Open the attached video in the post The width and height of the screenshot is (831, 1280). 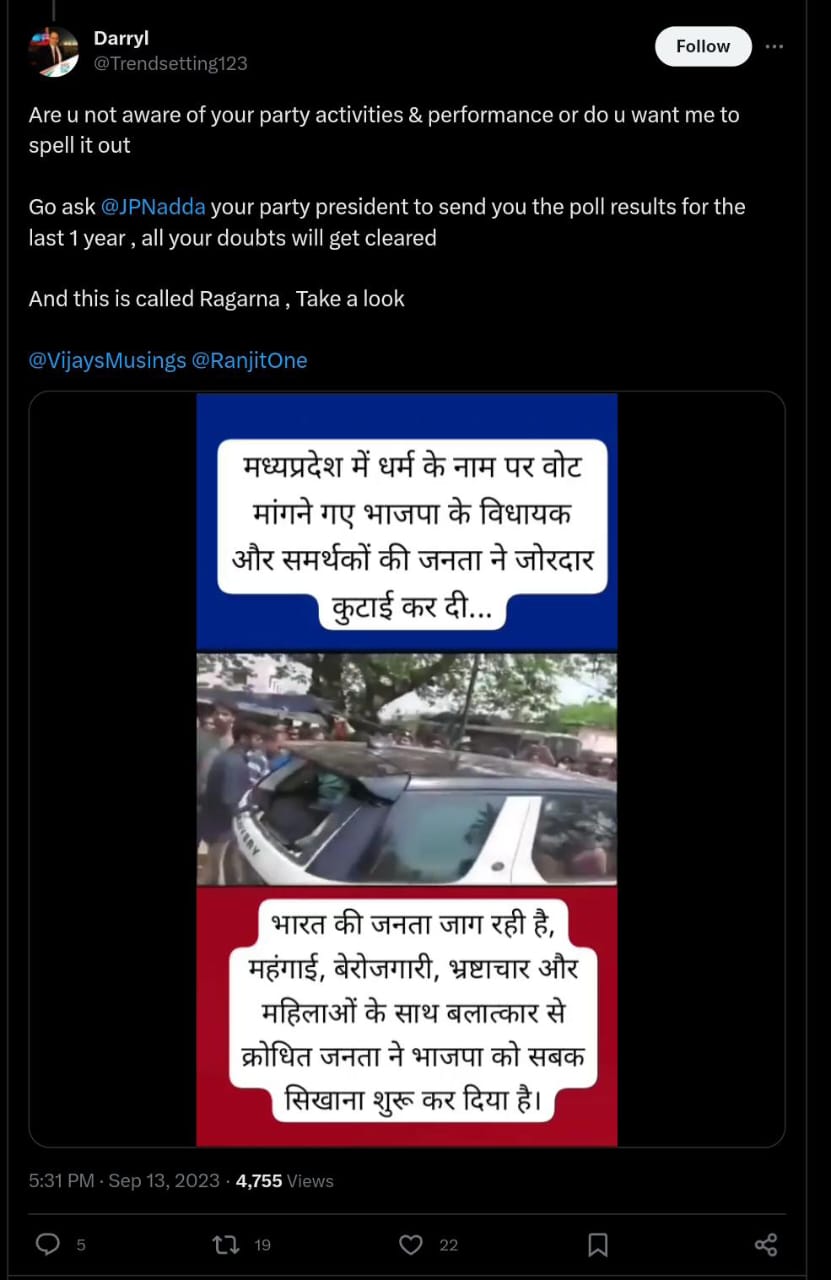[406, 768]
